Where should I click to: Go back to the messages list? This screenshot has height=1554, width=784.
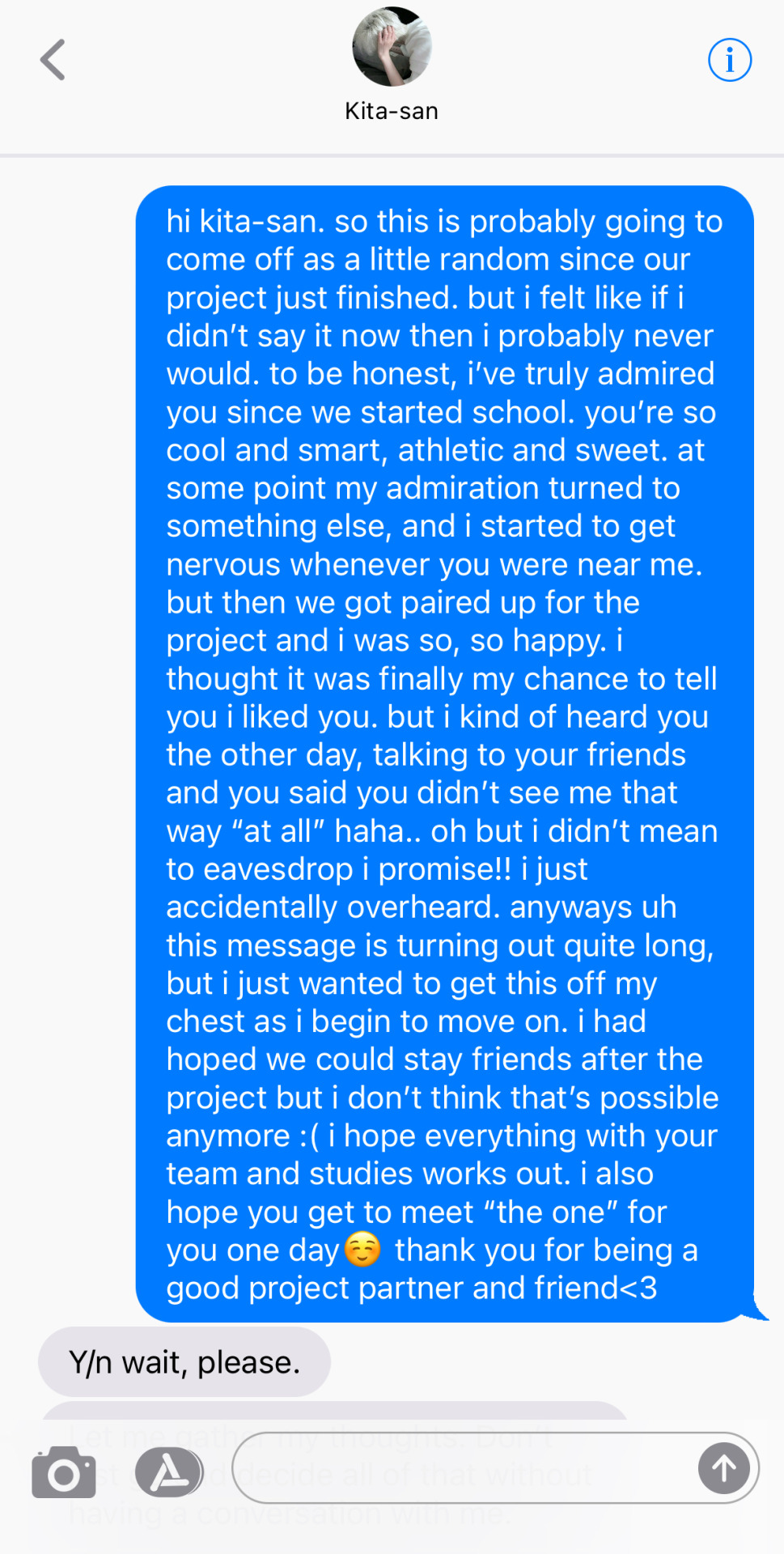click(x=53, y=60)
